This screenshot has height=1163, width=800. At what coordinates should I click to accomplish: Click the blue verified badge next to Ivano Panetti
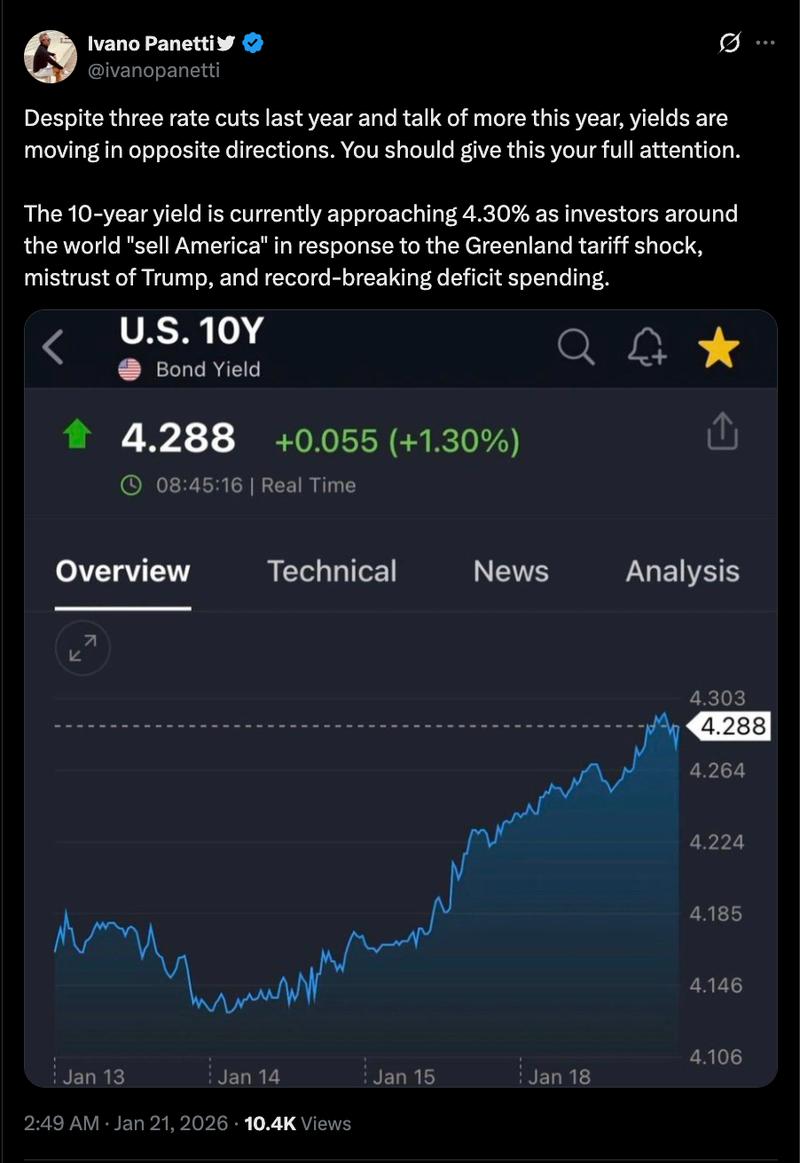click(253, 43)
